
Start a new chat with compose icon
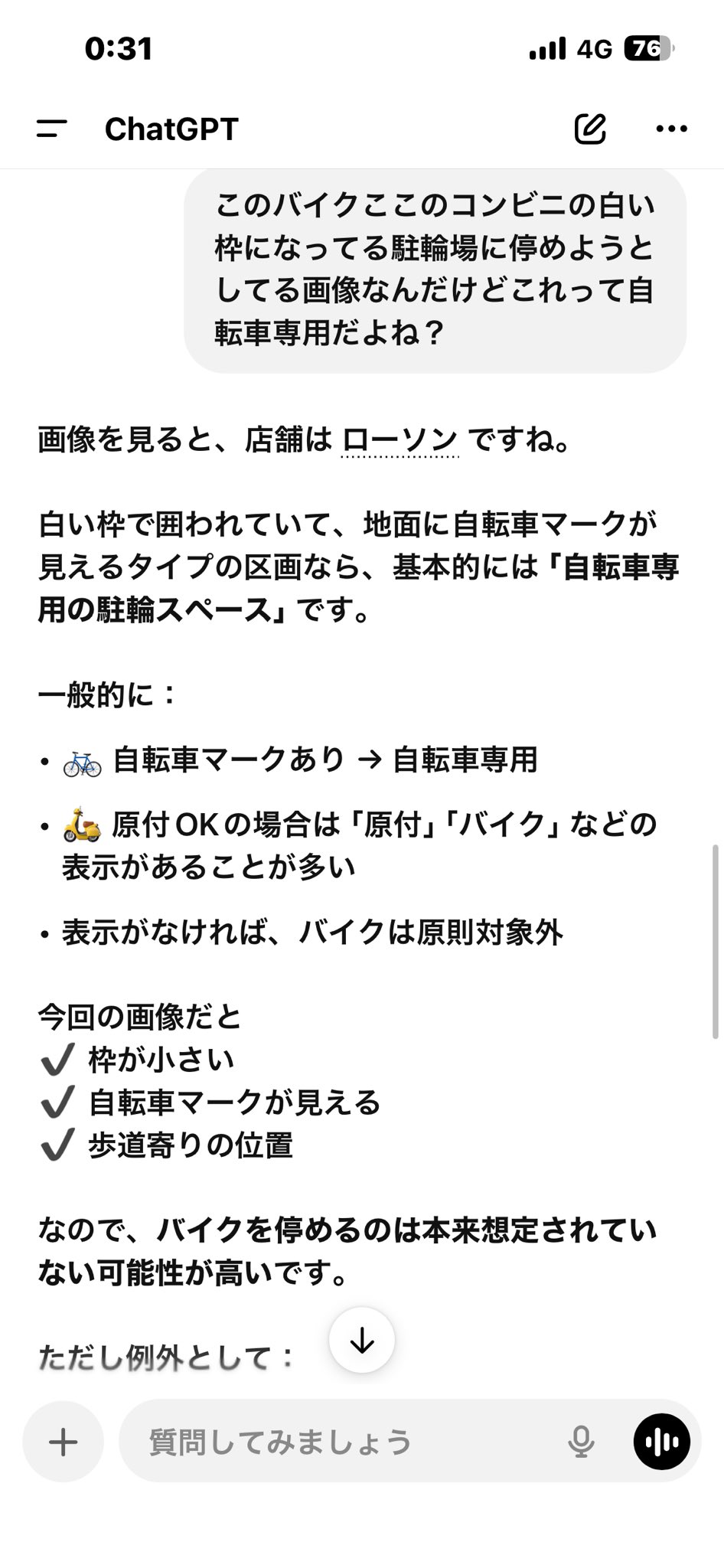click(x=590, y=129)
